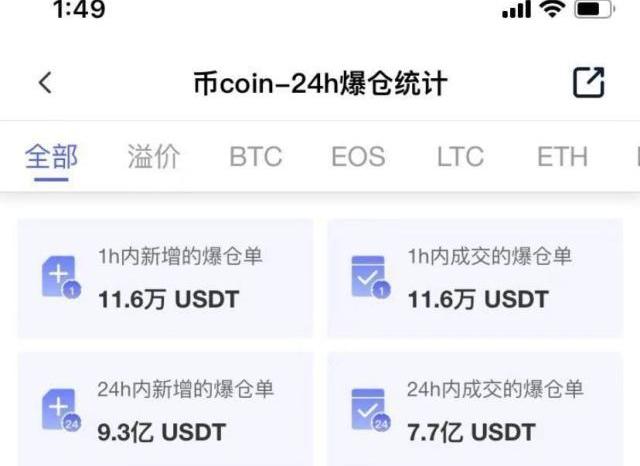This screenshot has width=640, height=466.
Task: Go back using the back arrow
Action: click(x=44, y=83)
